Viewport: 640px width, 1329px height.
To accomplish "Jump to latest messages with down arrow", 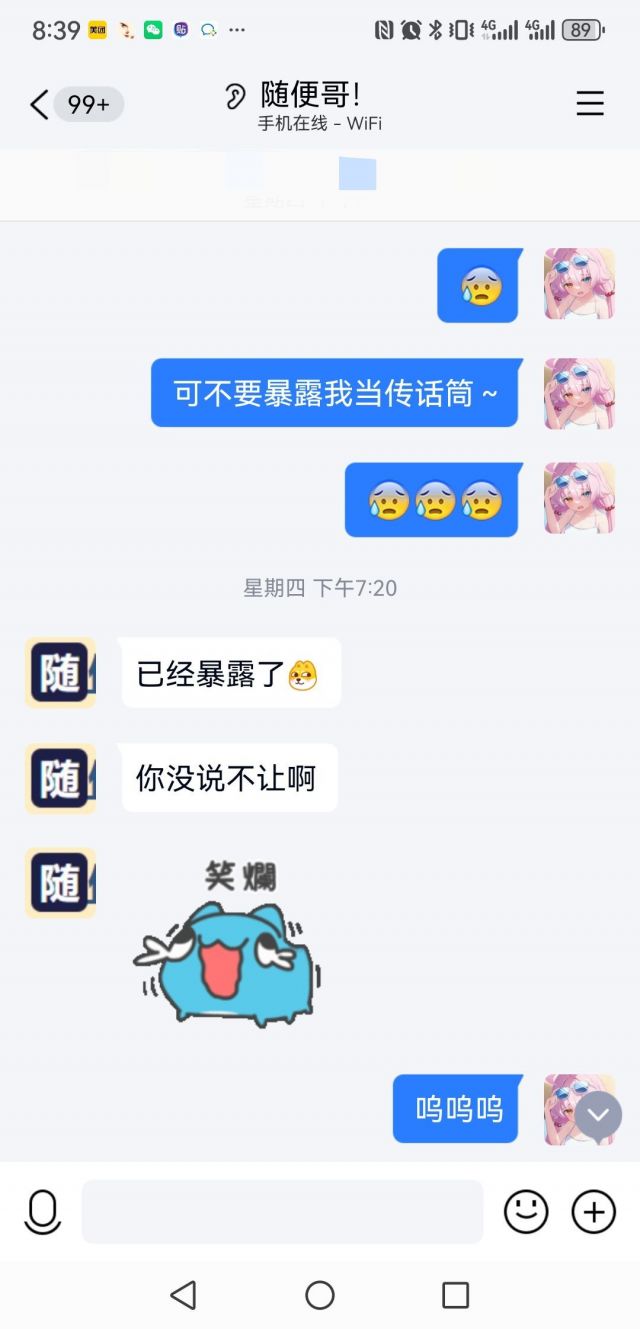I will (598, 1115).
